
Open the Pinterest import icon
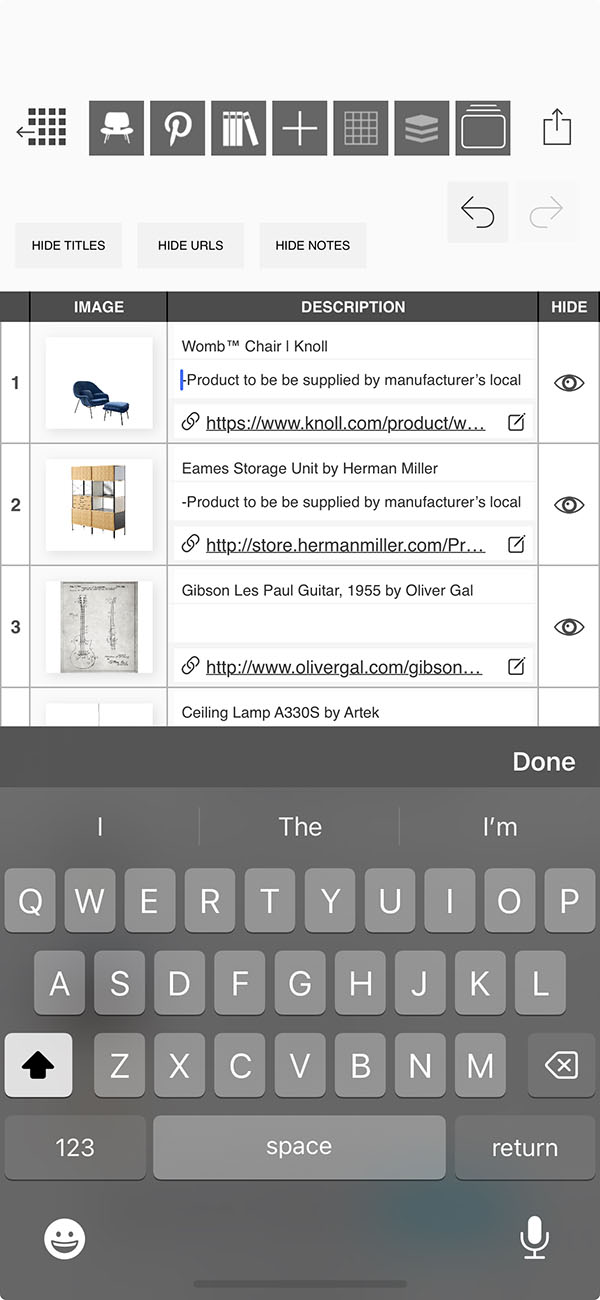point(178,128)
